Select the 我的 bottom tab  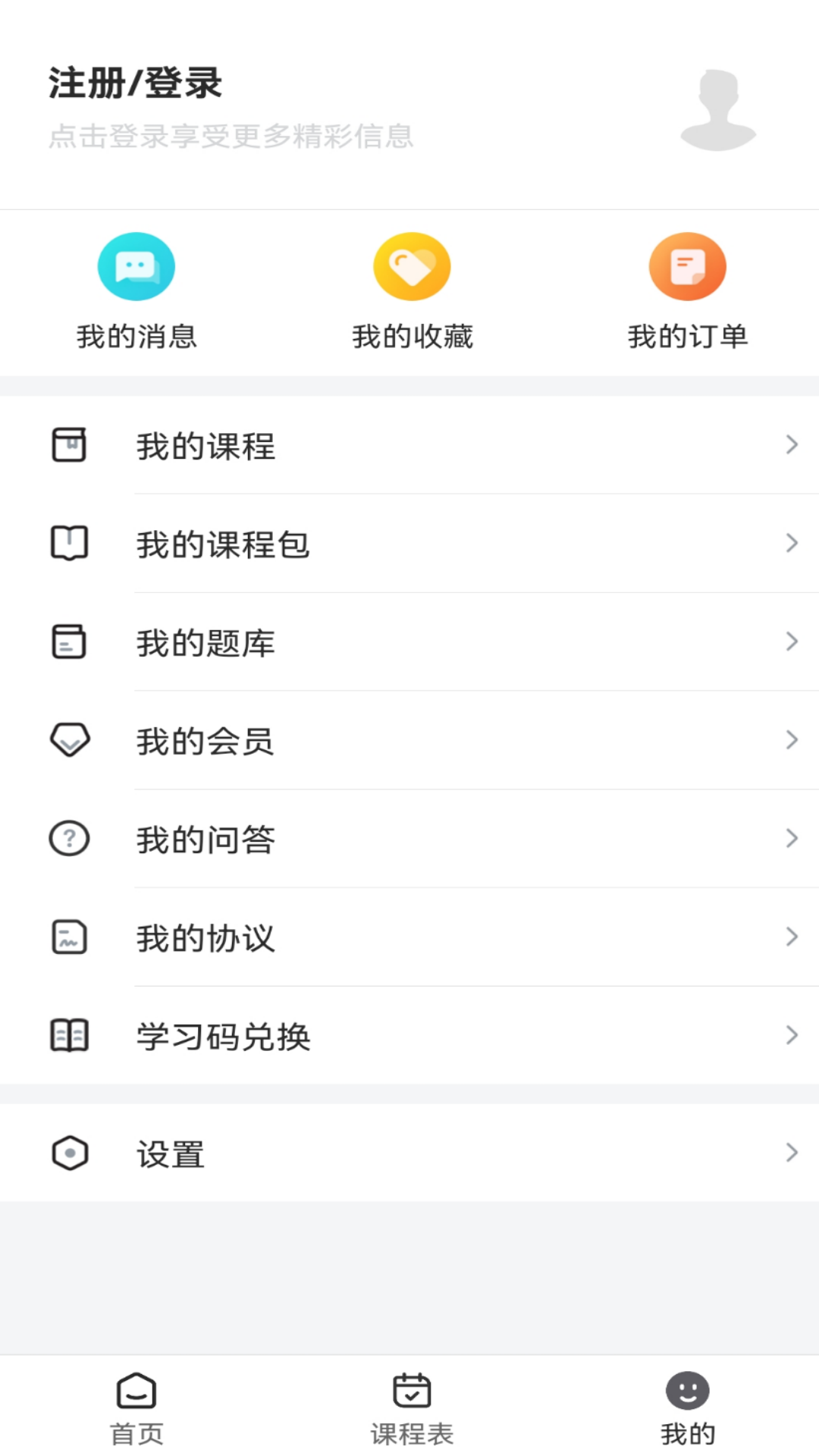click(x=686, y=1407)
